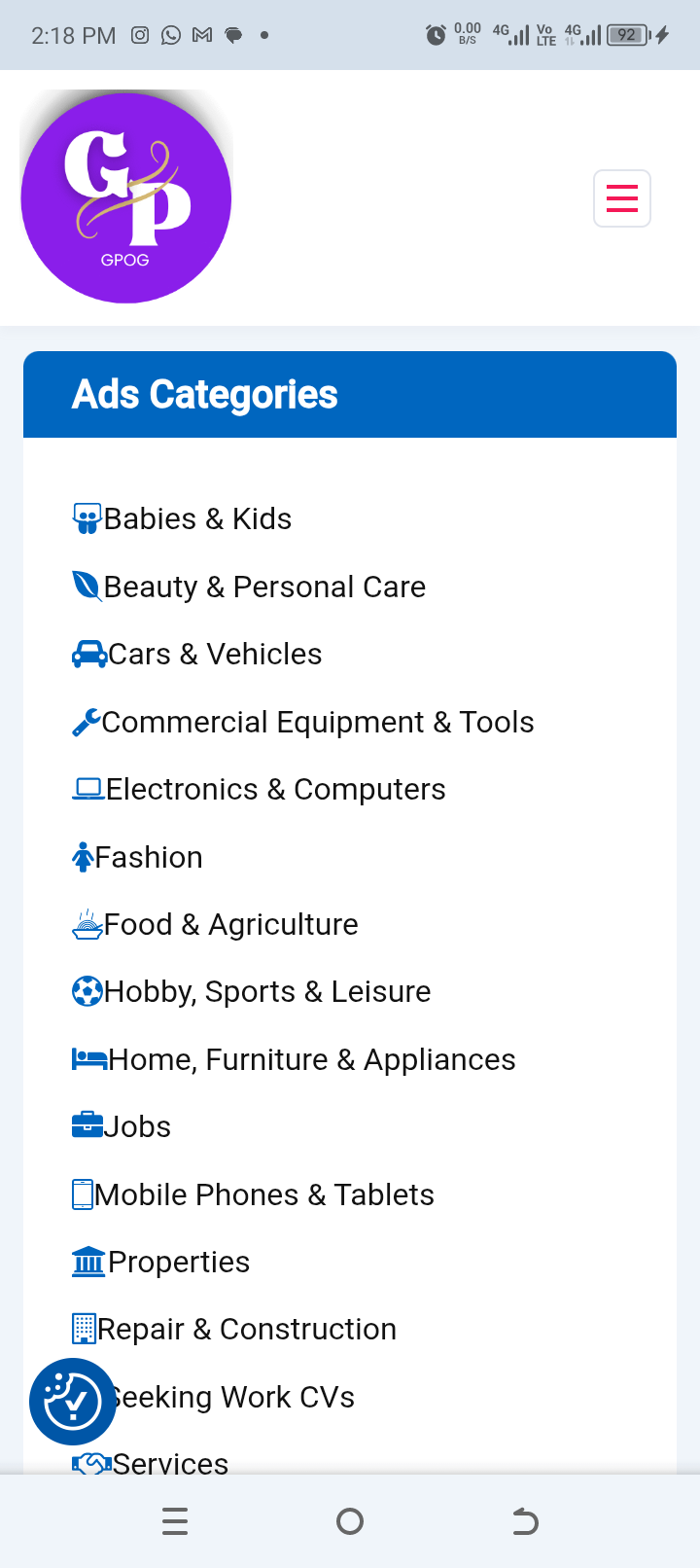Open Seeking Work CVs category
The image size is (700, 1568).
[x=243, y=1398]
